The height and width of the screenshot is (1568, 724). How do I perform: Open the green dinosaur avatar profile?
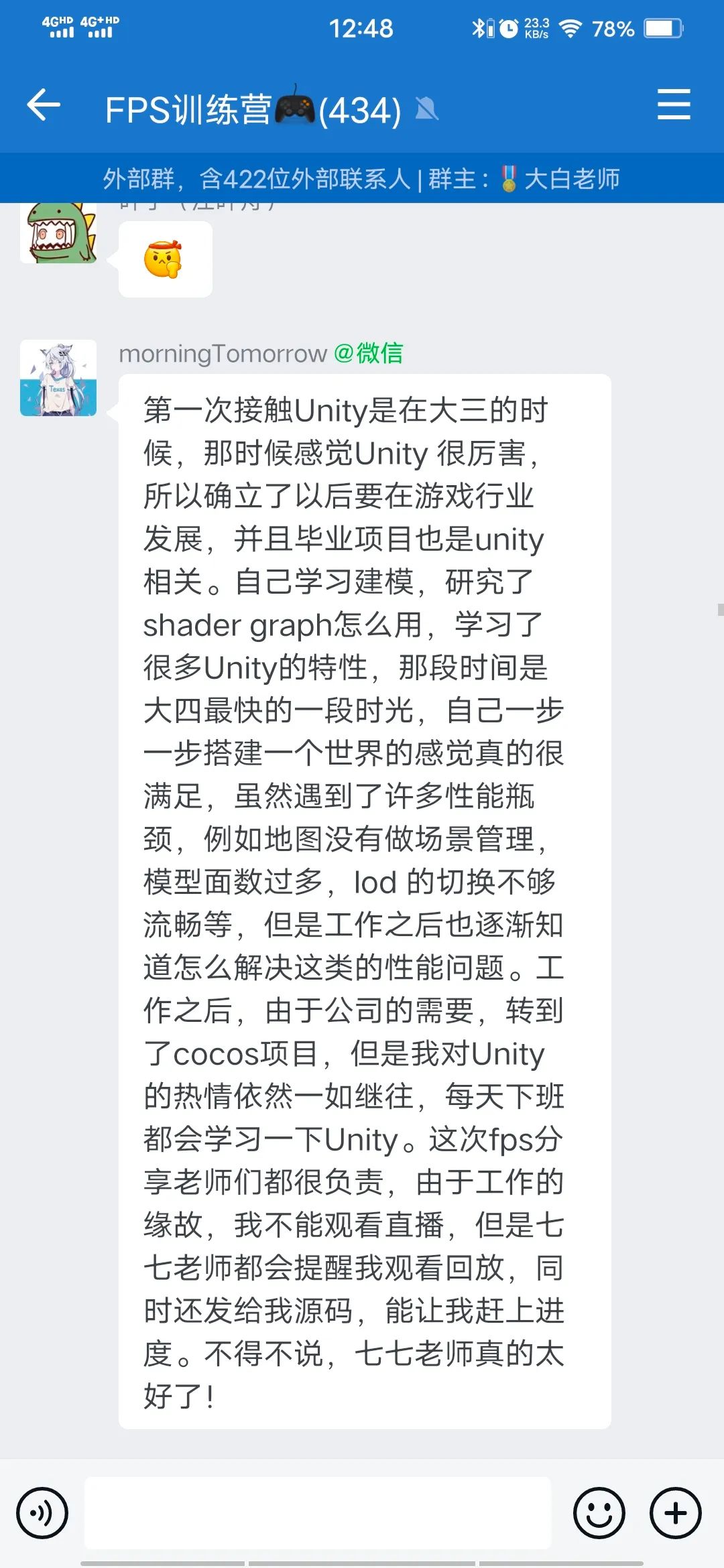coord(58,233)
